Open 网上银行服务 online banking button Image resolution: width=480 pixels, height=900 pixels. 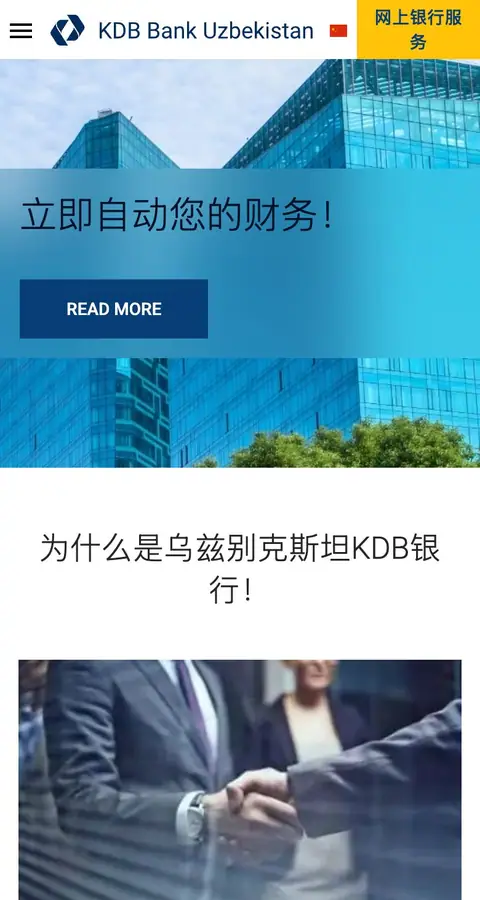(x=418, y=29)
